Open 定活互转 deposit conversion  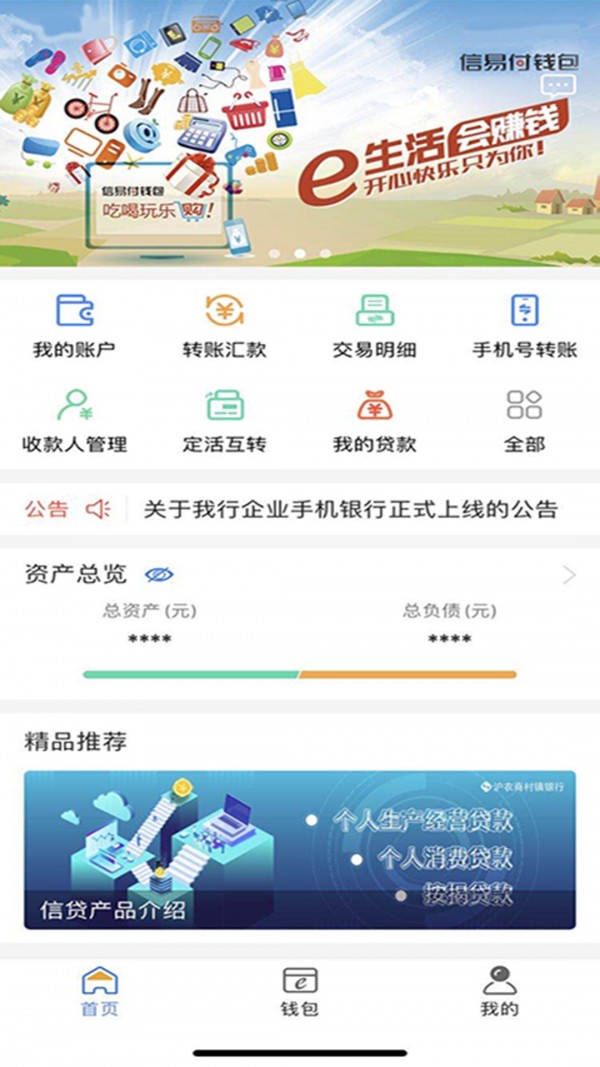(225, 420)
